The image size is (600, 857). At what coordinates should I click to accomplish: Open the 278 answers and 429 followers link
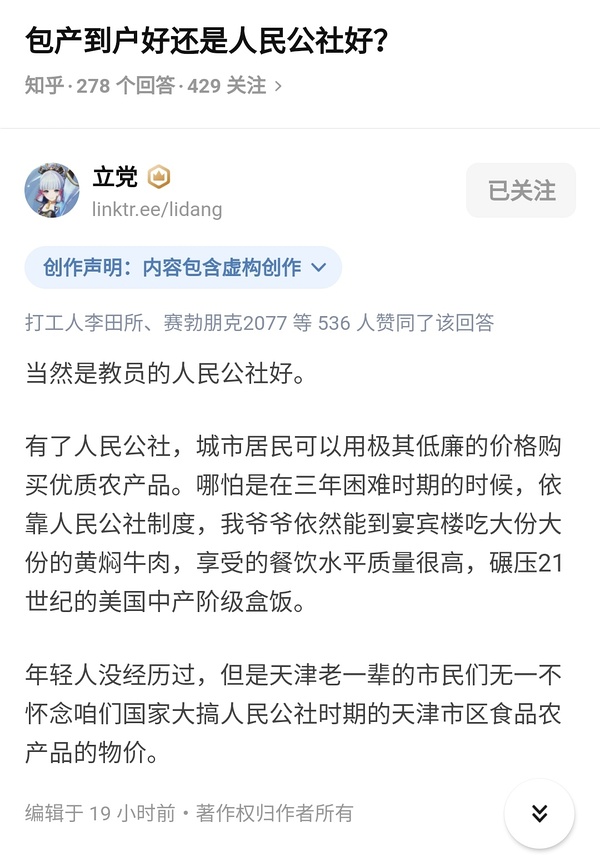point(153,86)
